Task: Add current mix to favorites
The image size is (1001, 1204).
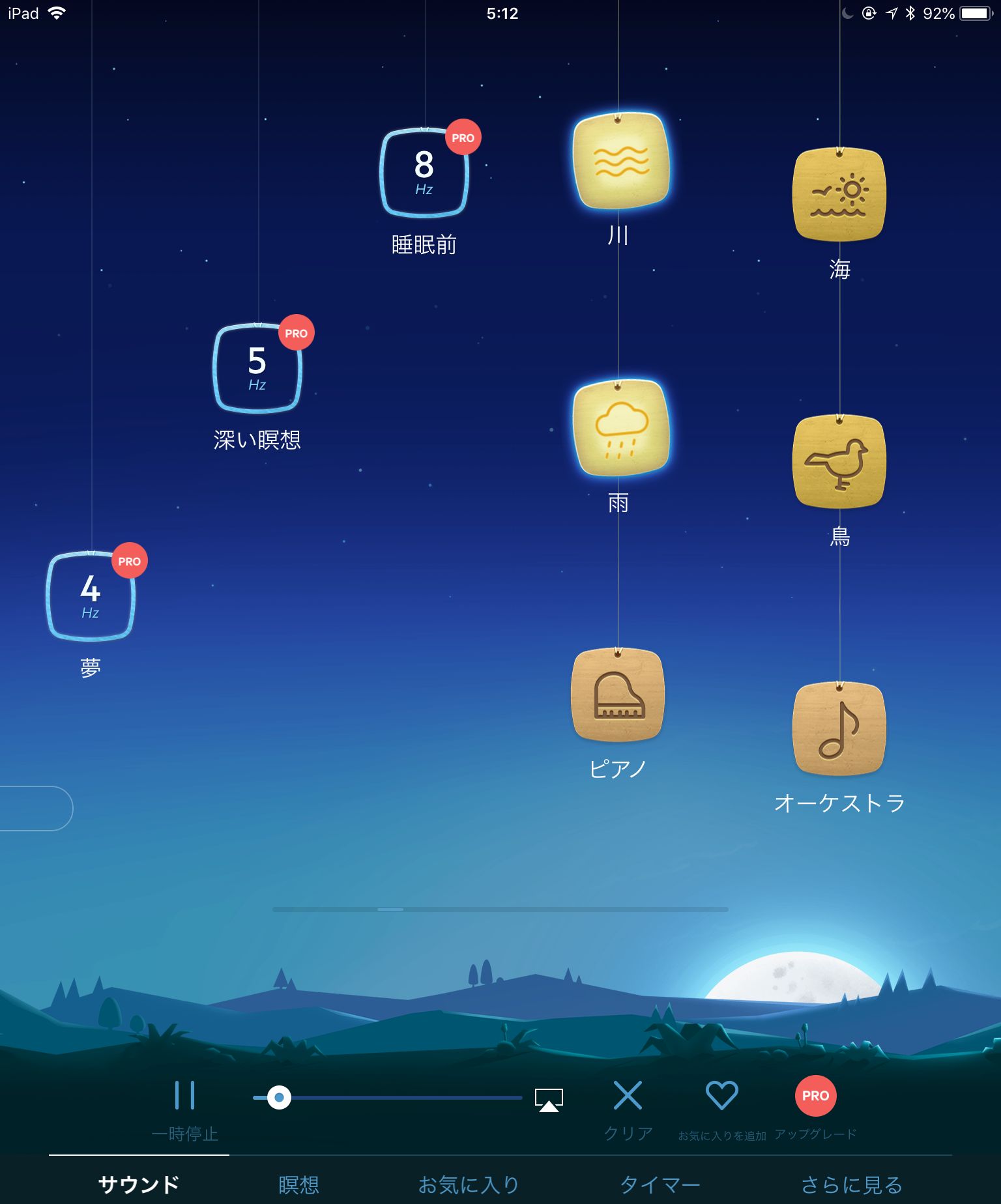Action: point(721,1097)
